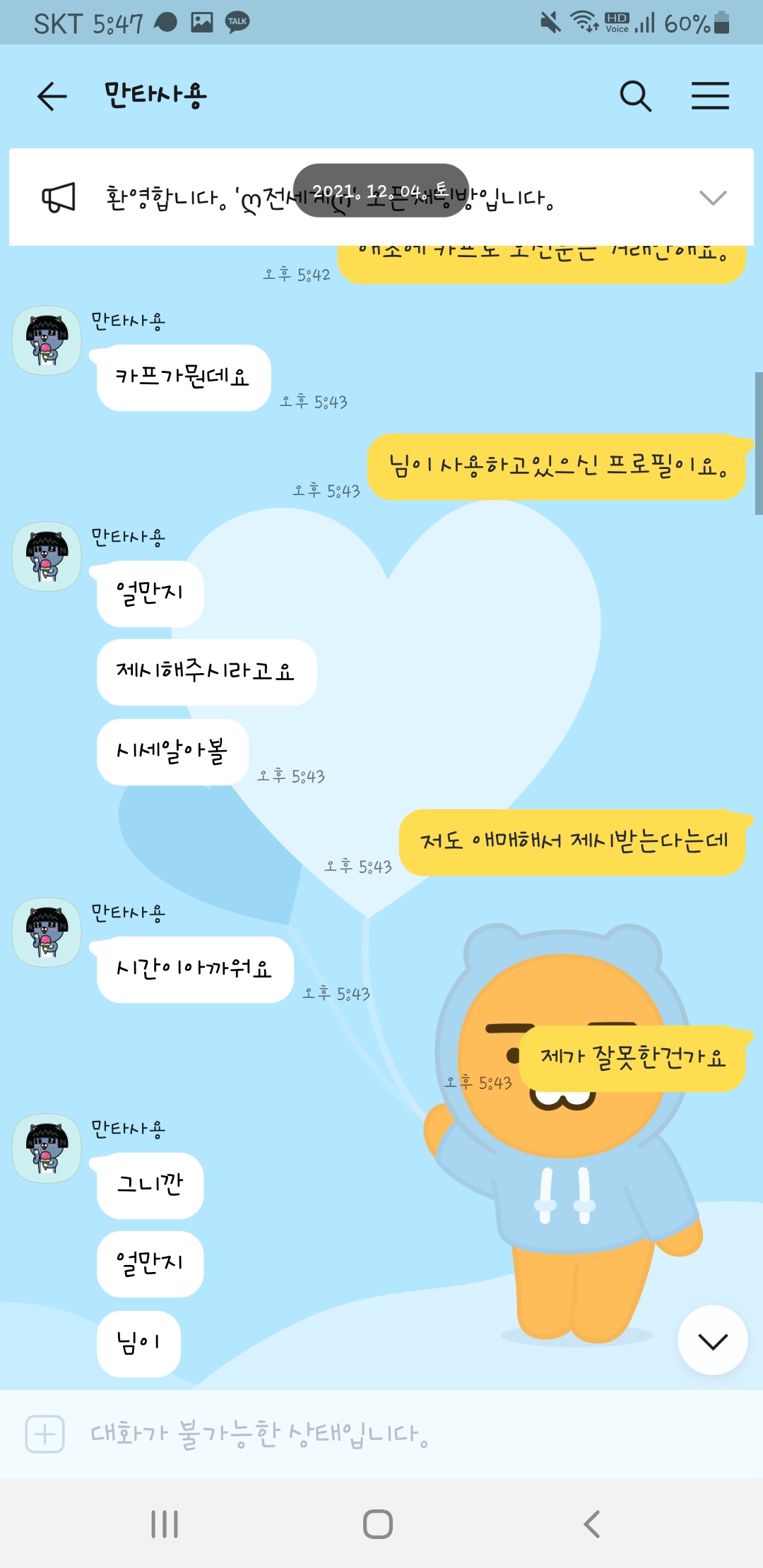This screenshot has height=1568, width=763.
Task: Open profile picture above 카프가뭔데요 message
Action: (47, 340)
